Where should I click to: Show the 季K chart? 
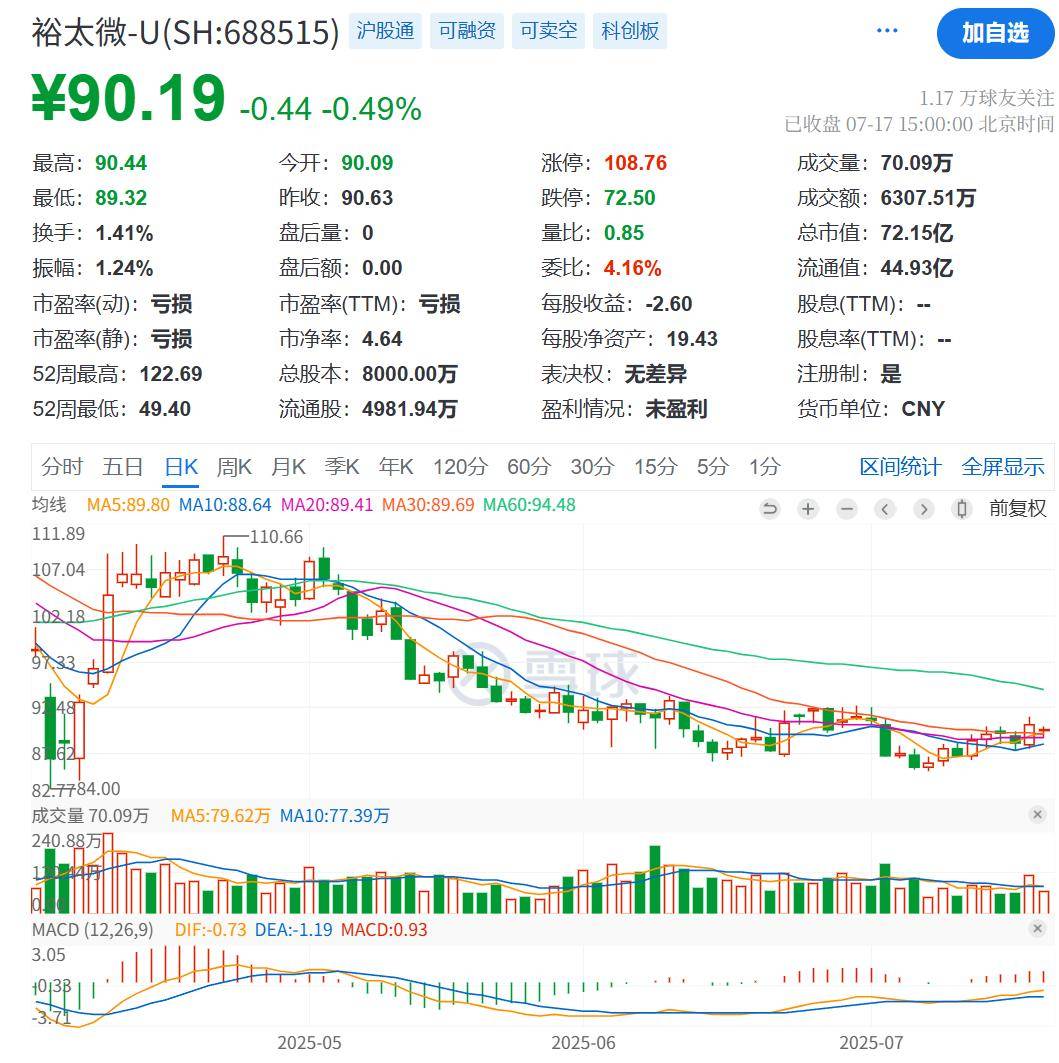point(342,467)
